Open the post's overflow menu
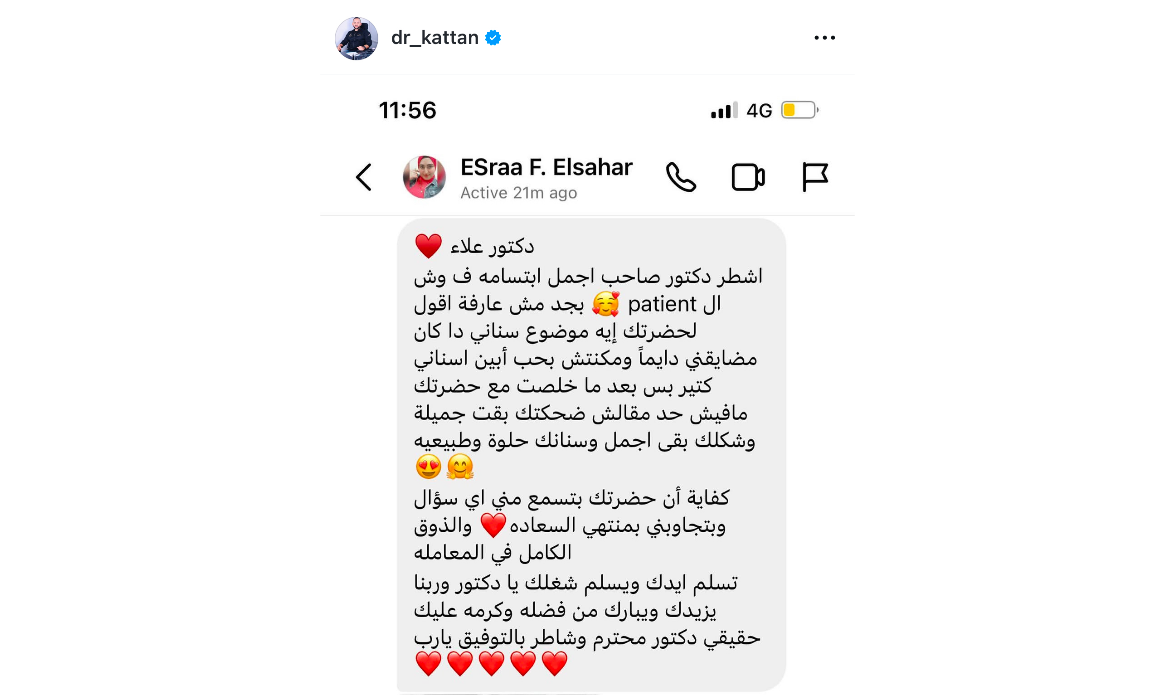The image size is (1175, 700). click(x=824, y=38)
